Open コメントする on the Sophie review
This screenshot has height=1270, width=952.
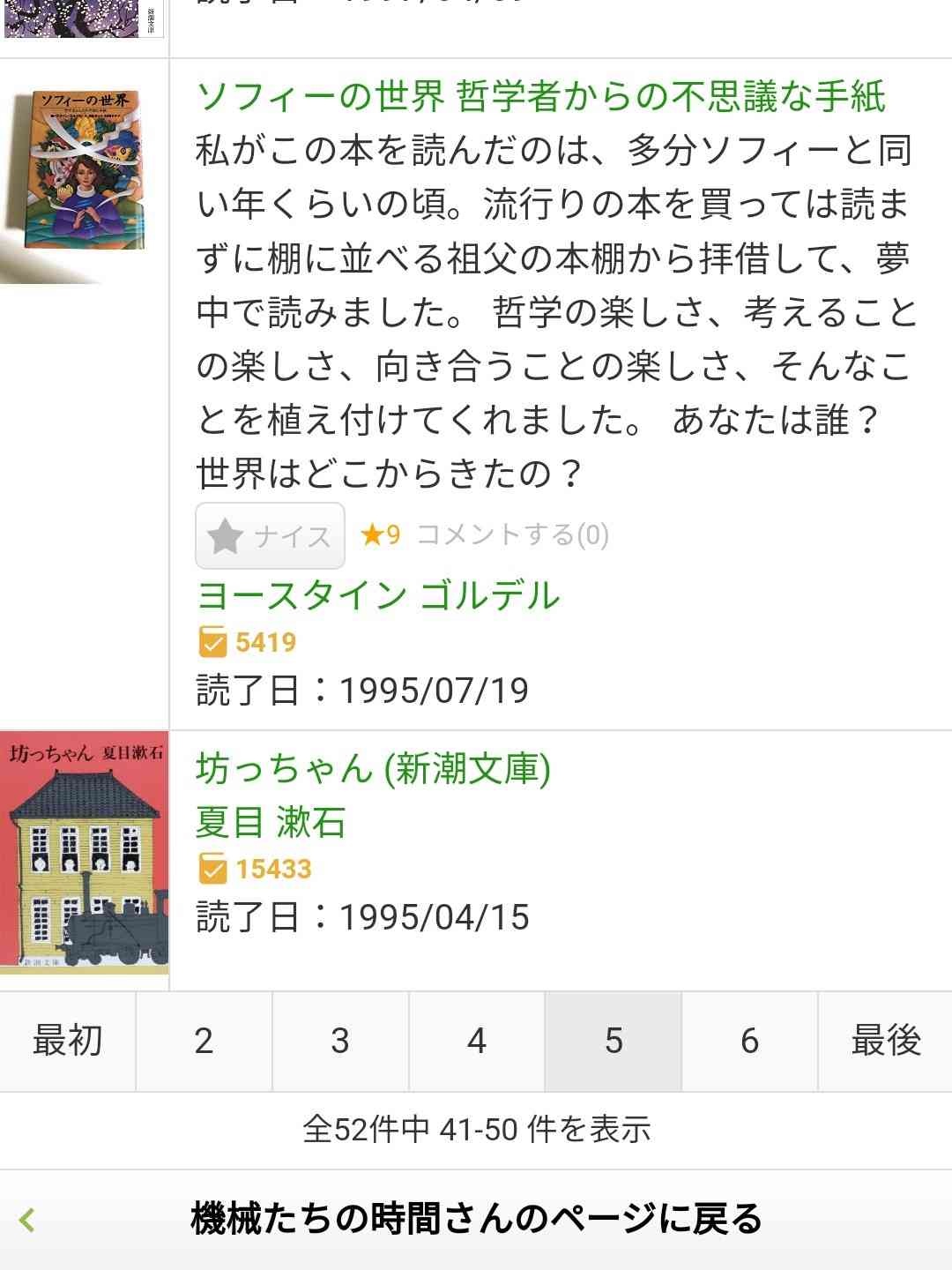coord(512,534)
